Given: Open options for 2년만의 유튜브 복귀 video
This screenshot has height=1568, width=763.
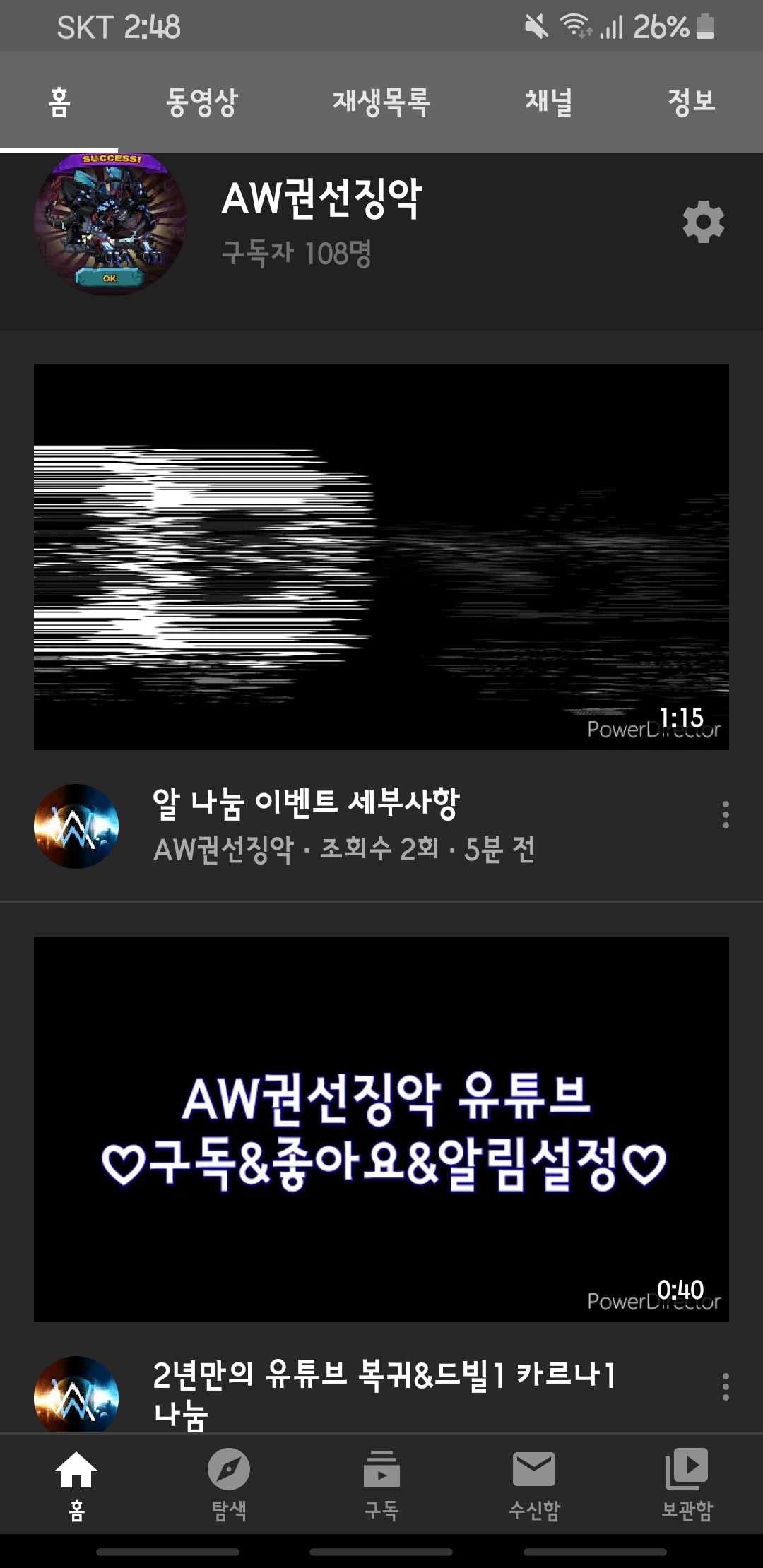Looking at the screenshot, I should (726, 1386).
